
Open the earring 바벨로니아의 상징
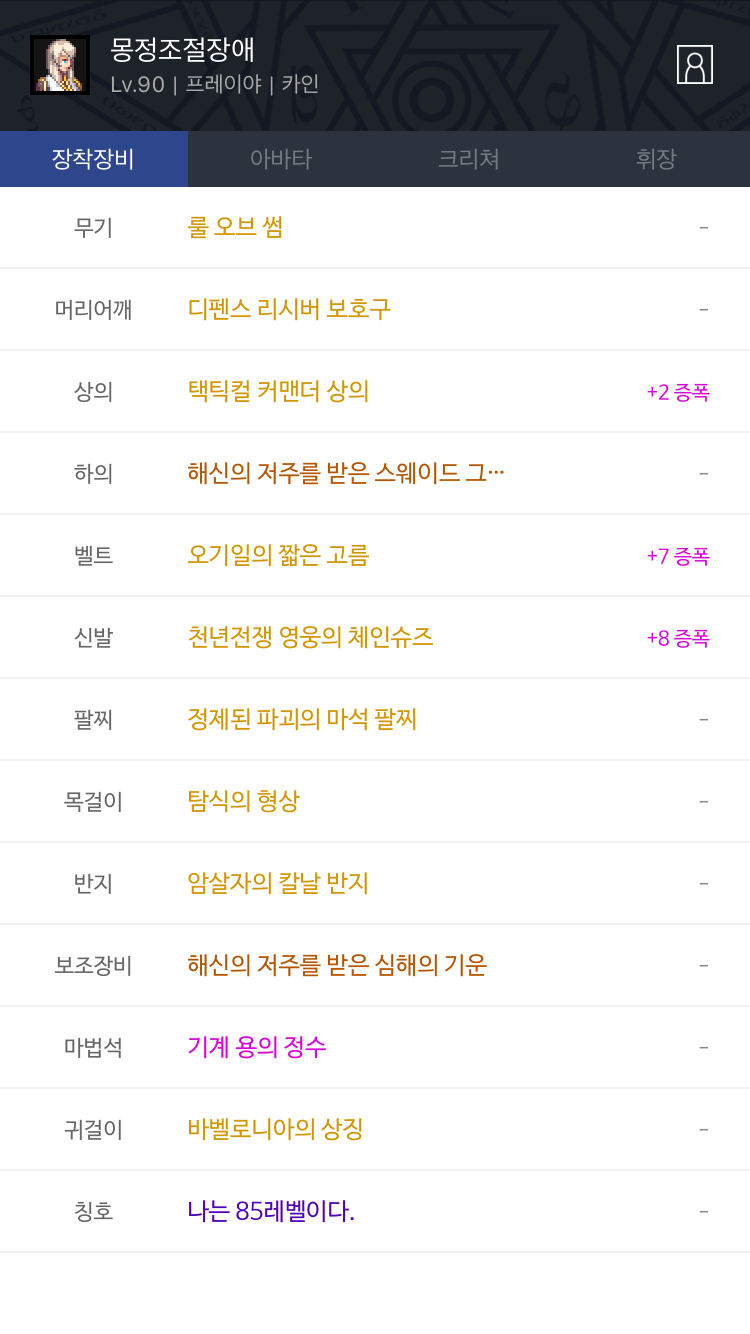point(375,1130)
